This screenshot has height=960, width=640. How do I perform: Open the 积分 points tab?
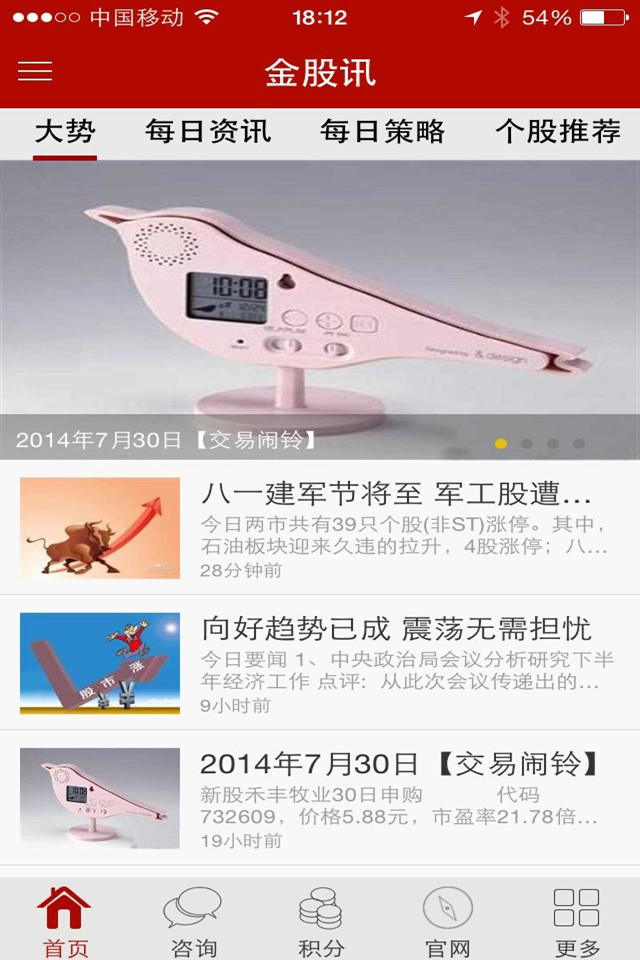click(x=321, y=920)
